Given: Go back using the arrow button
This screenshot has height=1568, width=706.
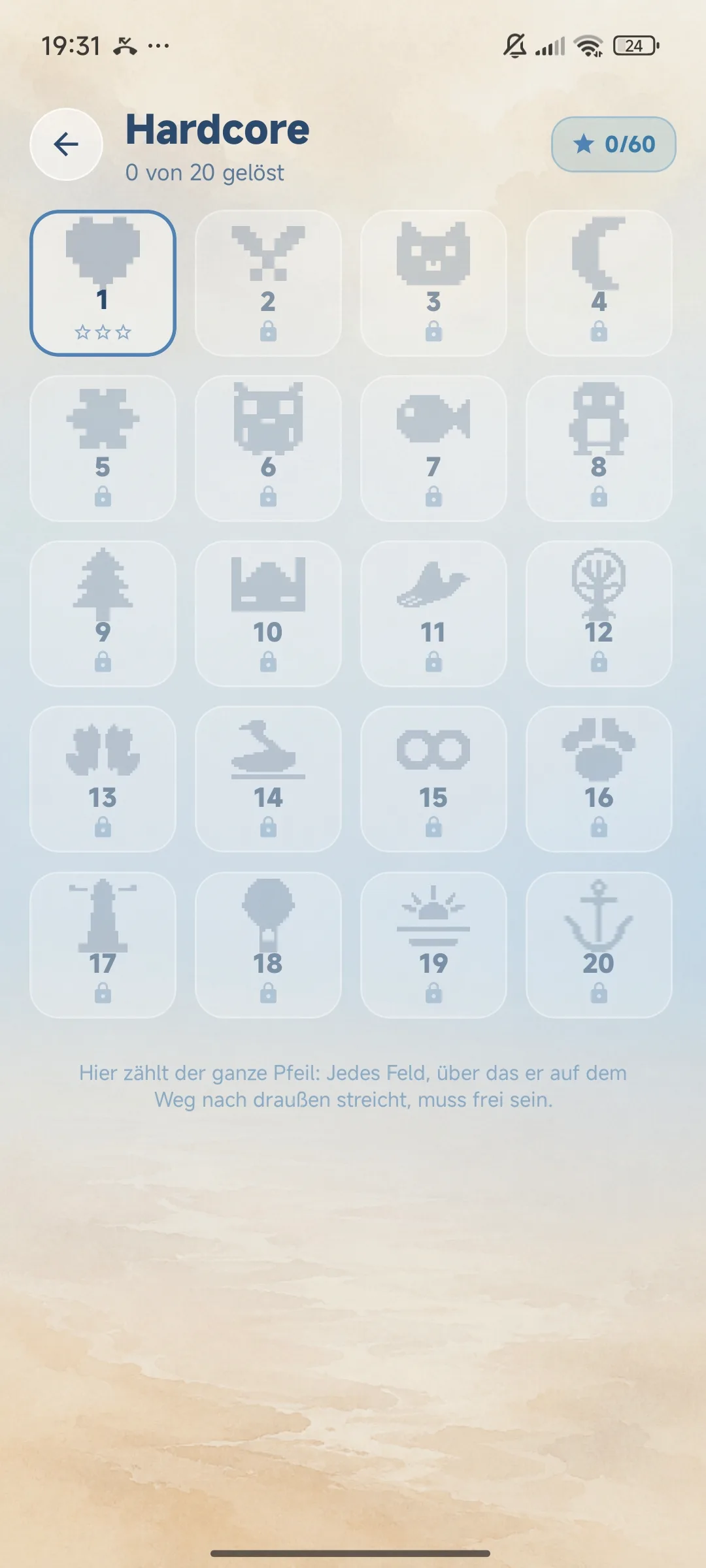Looking at the screenshot, I should click(x=66, y=144).
